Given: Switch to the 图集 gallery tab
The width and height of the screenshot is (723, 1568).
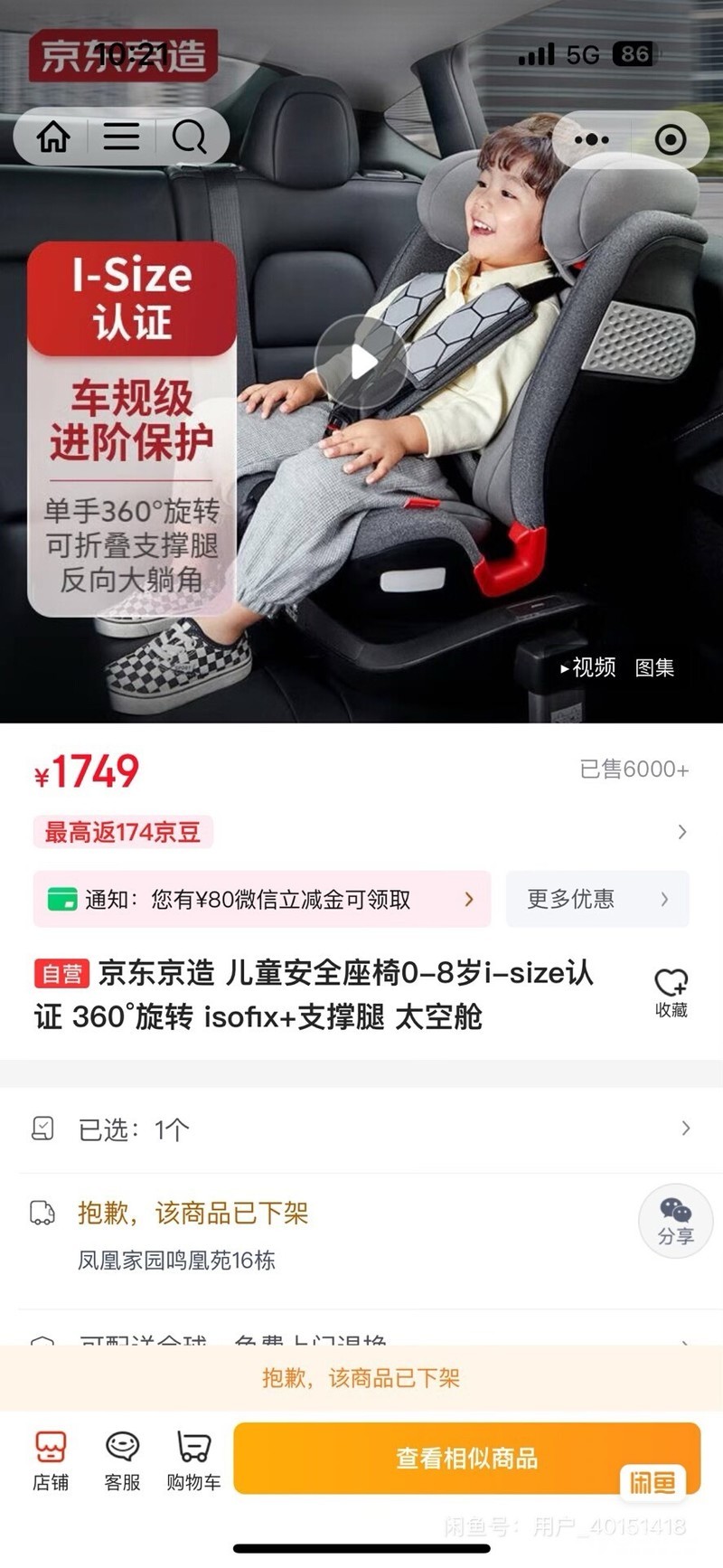Looking at the screenshot, I should click(x=655, y=667).
